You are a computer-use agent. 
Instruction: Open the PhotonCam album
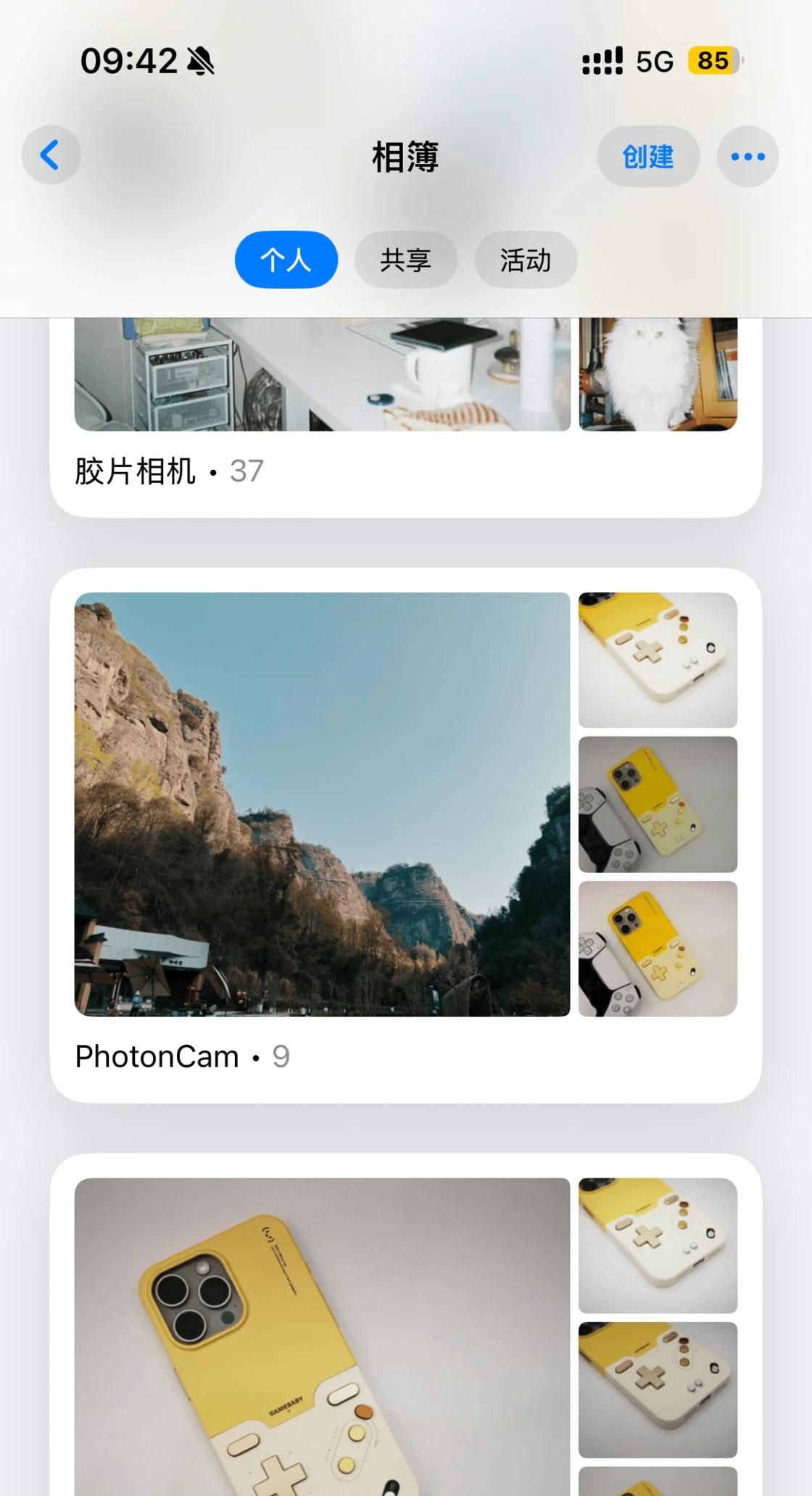point(322,805)
